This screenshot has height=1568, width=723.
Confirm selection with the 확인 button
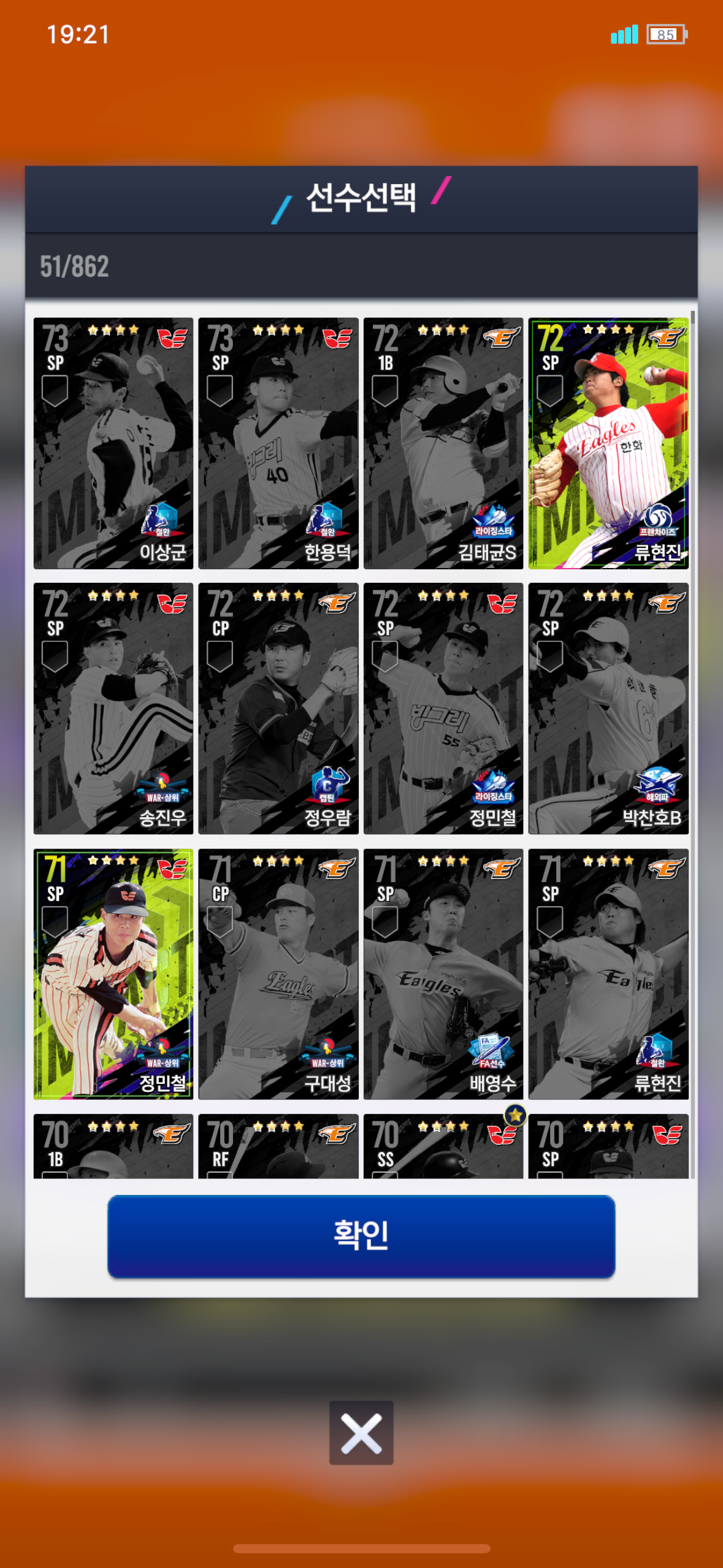click(x=361, y=1236)
